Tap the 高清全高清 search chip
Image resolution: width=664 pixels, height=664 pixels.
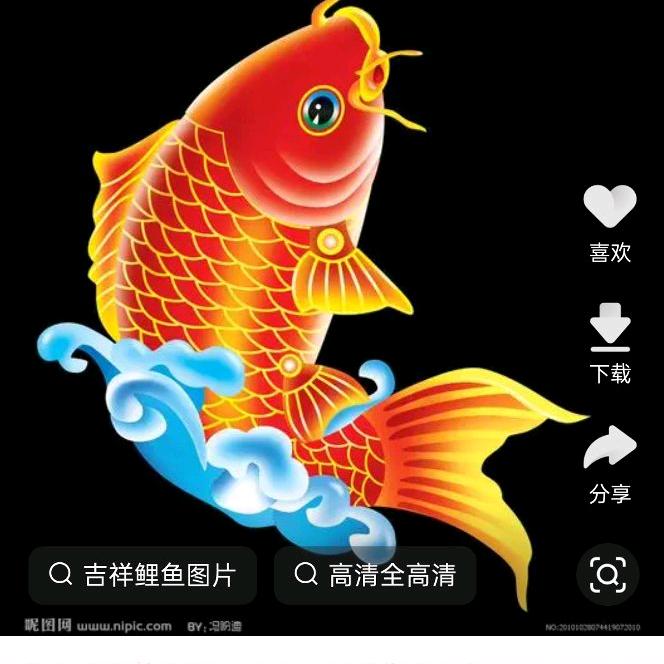[x=375, y=575]
